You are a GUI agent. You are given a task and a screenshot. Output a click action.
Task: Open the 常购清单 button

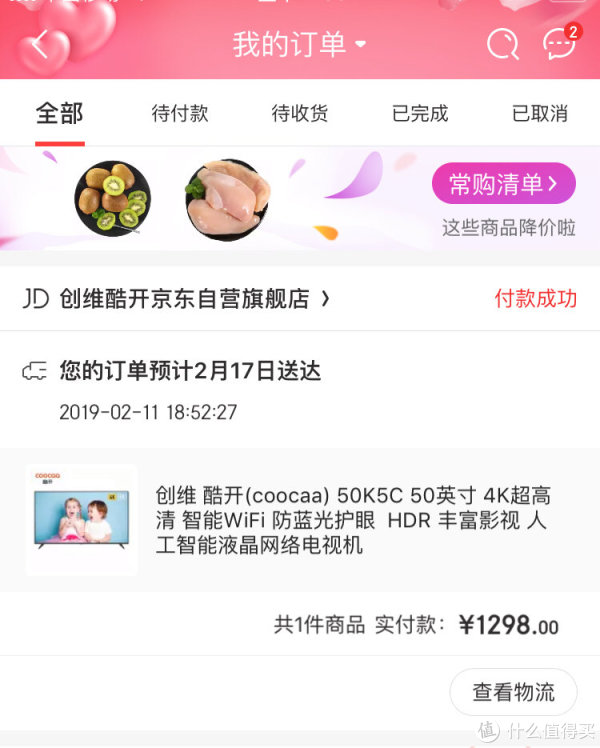503,184
